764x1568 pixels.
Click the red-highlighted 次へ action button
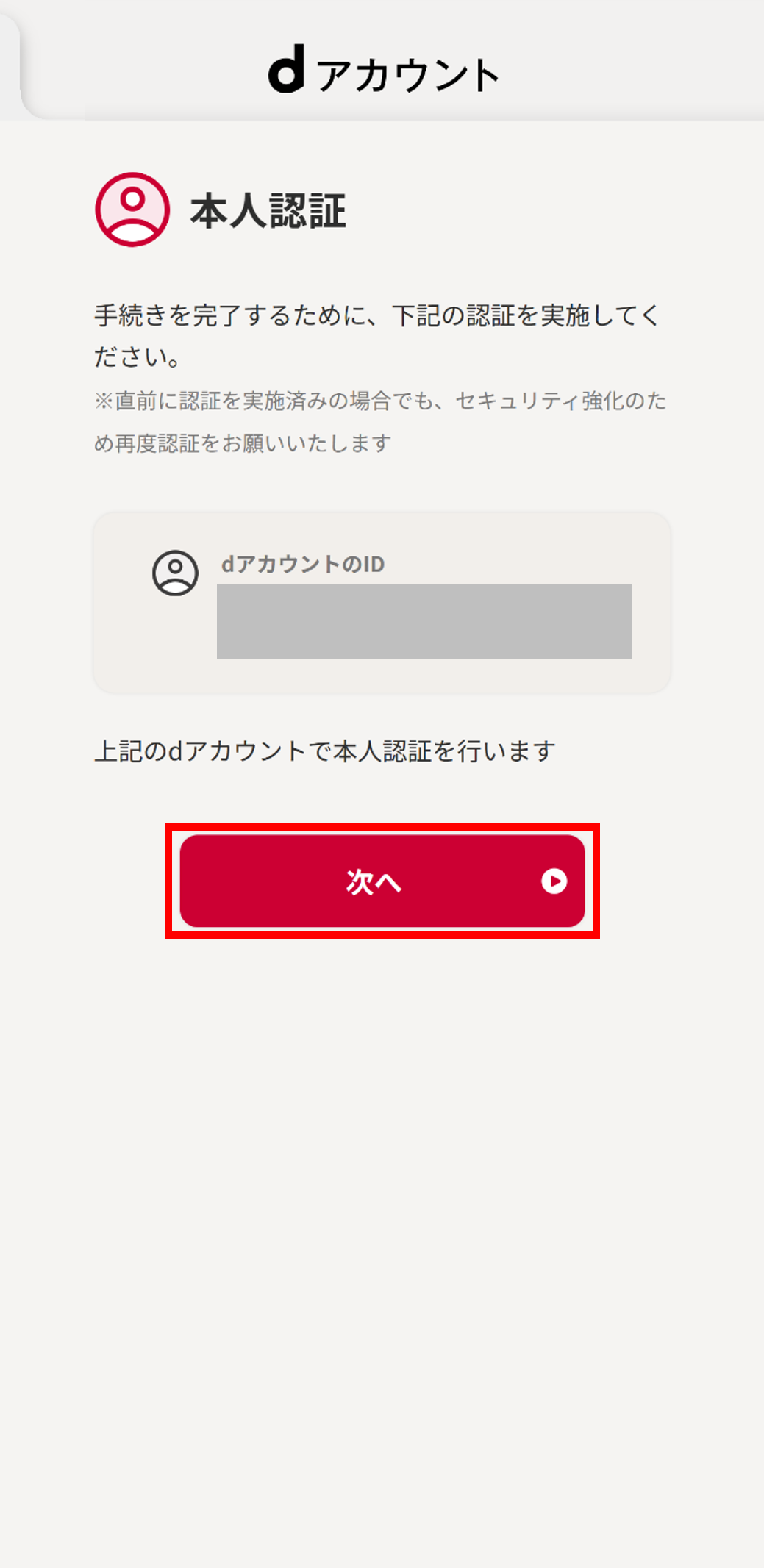(x=382, y=880)
